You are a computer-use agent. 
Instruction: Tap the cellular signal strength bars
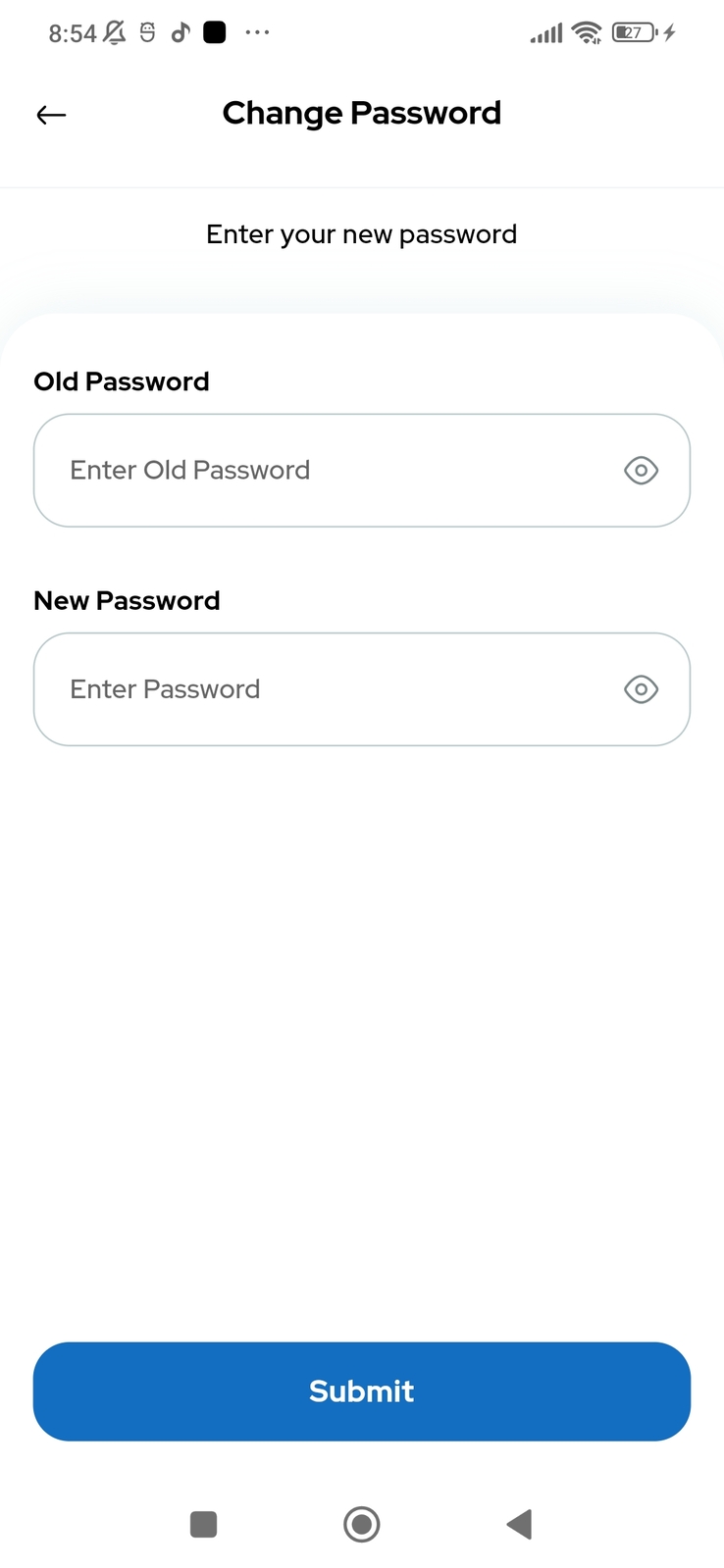(545, 32)
